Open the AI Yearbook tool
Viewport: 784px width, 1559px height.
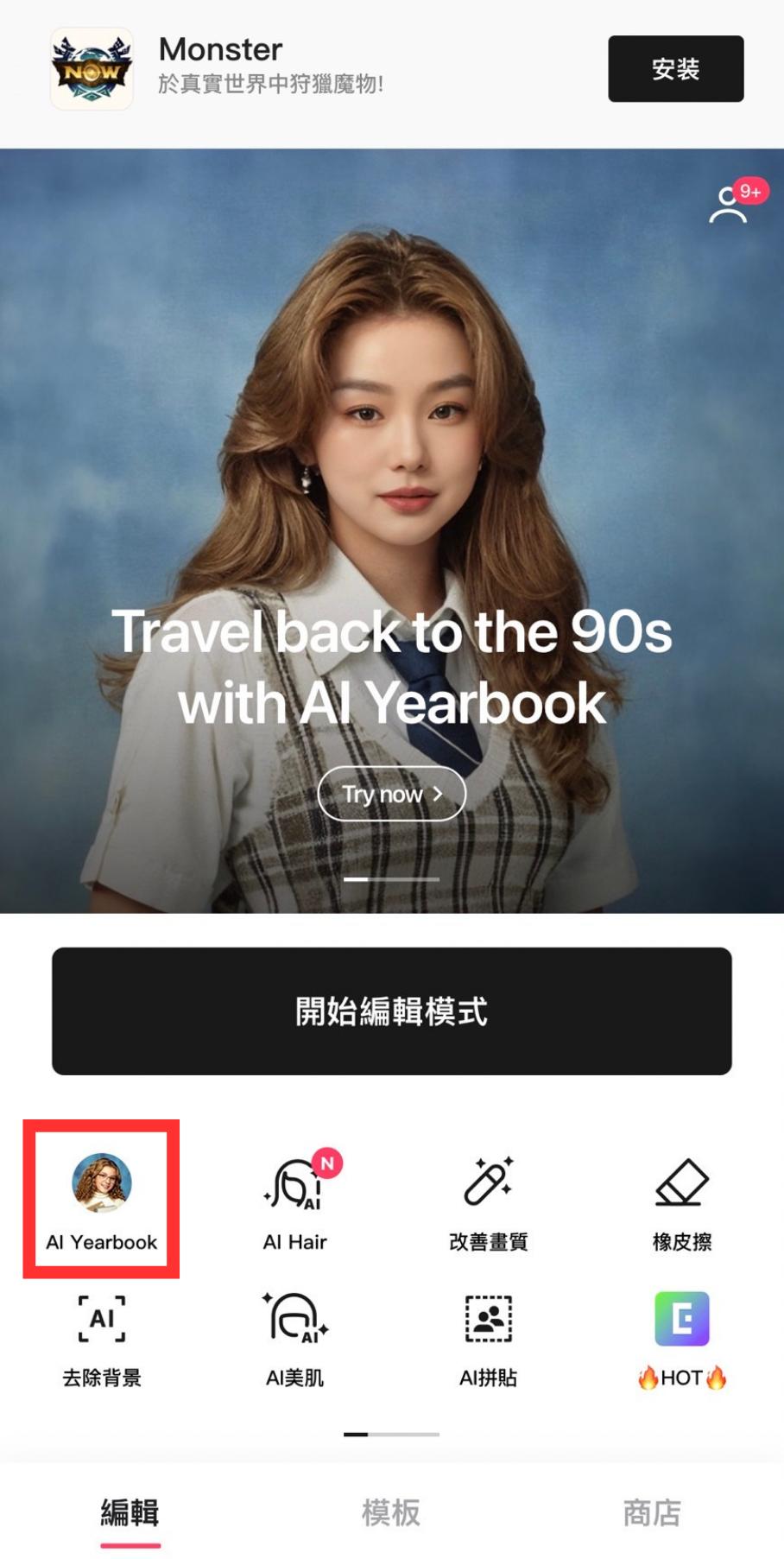(x=102, y=1199)
